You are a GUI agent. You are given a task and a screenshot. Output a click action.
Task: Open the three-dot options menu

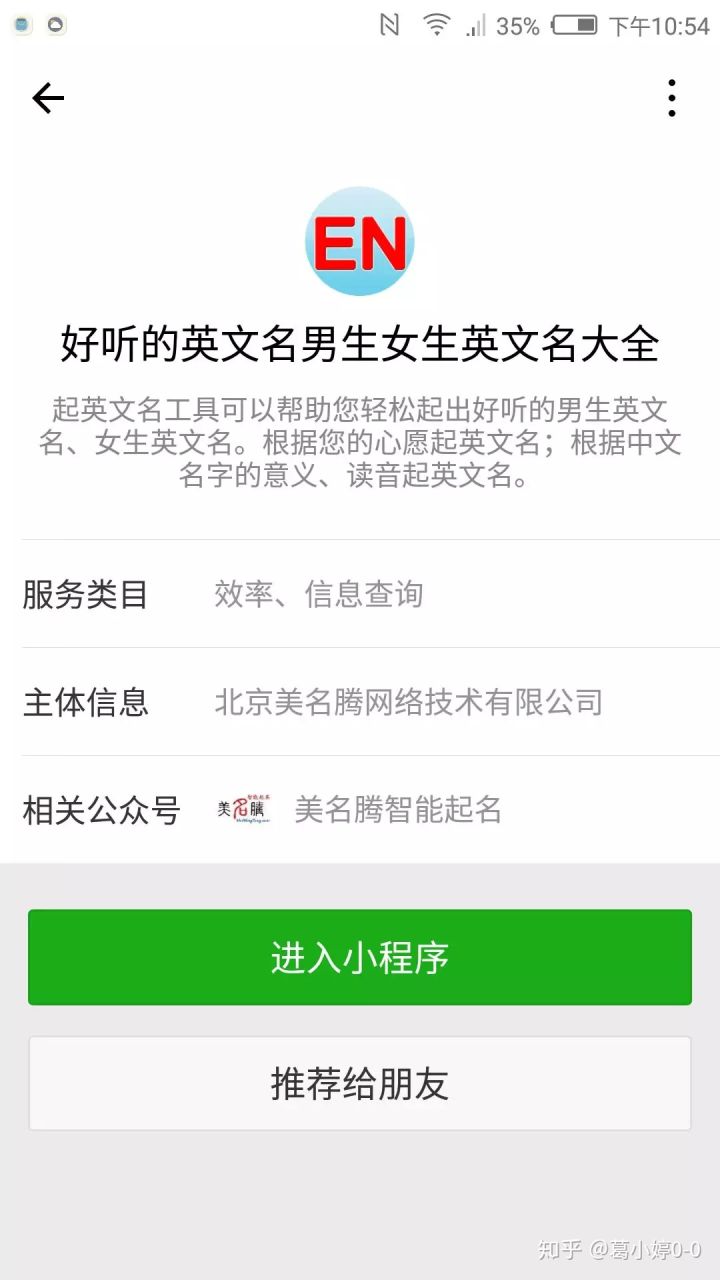tap(671, 95)
